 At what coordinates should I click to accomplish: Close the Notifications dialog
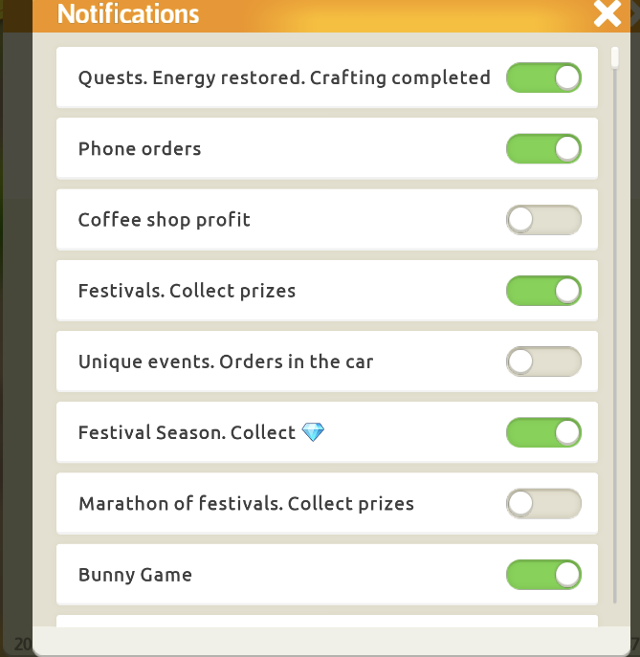coord(607,13)
